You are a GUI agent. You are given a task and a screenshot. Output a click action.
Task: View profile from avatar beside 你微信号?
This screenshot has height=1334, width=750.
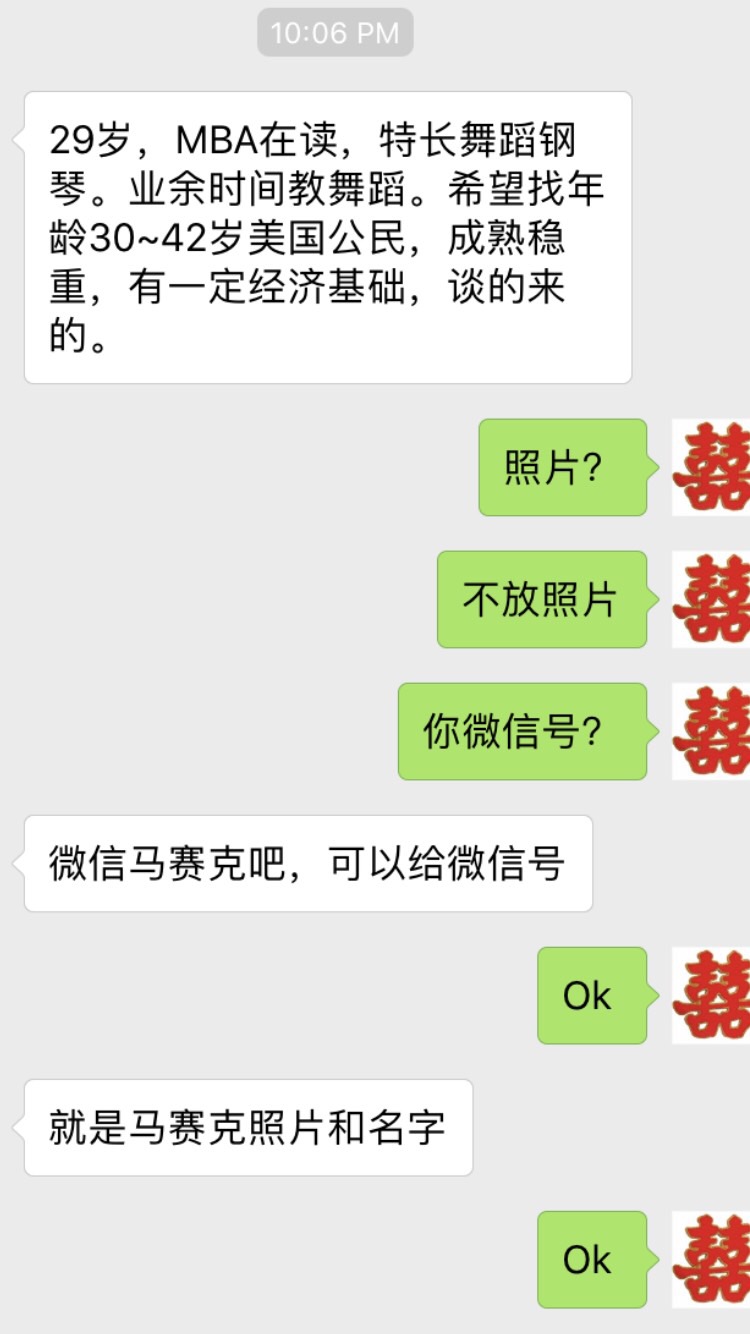click(711, 731)
